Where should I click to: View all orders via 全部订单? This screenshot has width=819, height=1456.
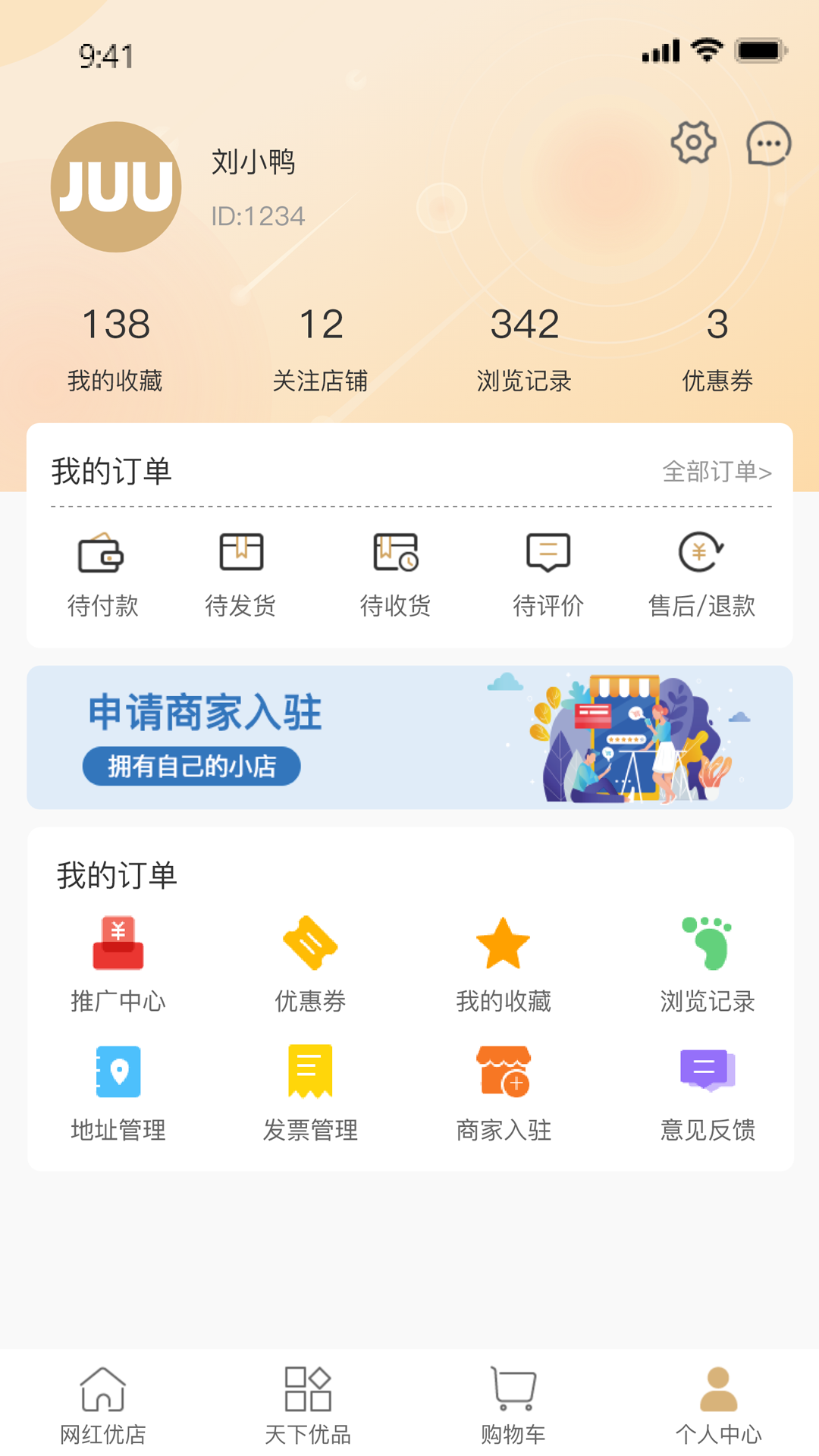717,472
